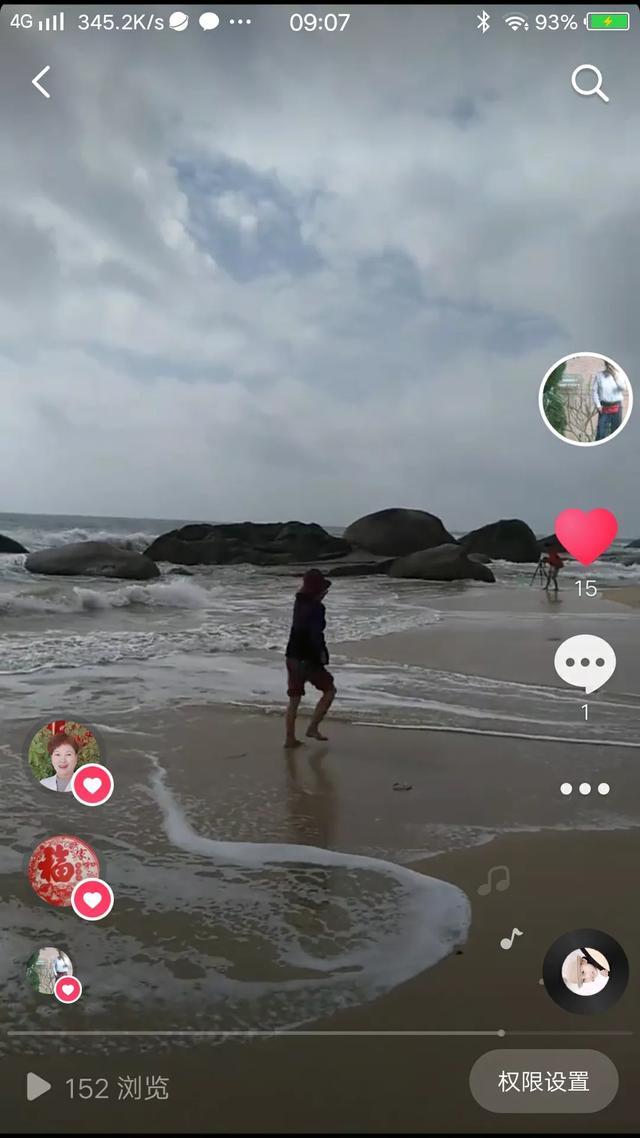The image size is (640, 1138).
Task: Tap the red heart like button
Action: pyautogui.click(x=586, y=536)
